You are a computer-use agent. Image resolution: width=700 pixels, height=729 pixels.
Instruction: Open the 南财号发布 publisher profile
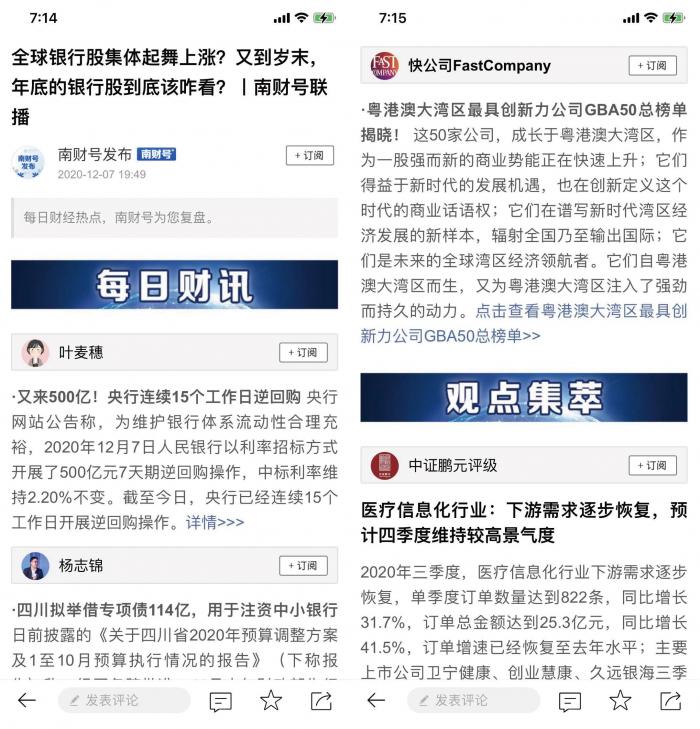coord(94,155)
